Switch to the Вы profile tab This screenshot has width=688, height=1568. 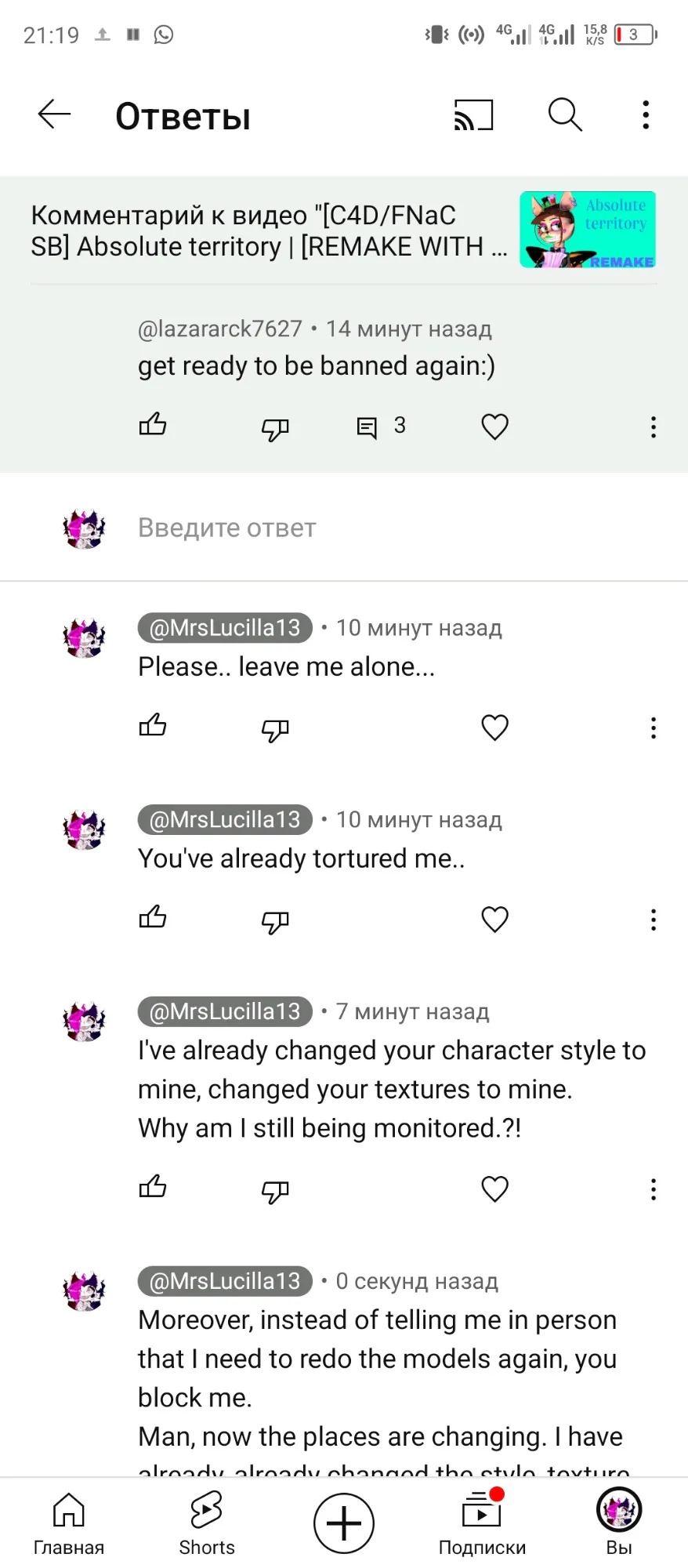tap(619, 1523)
